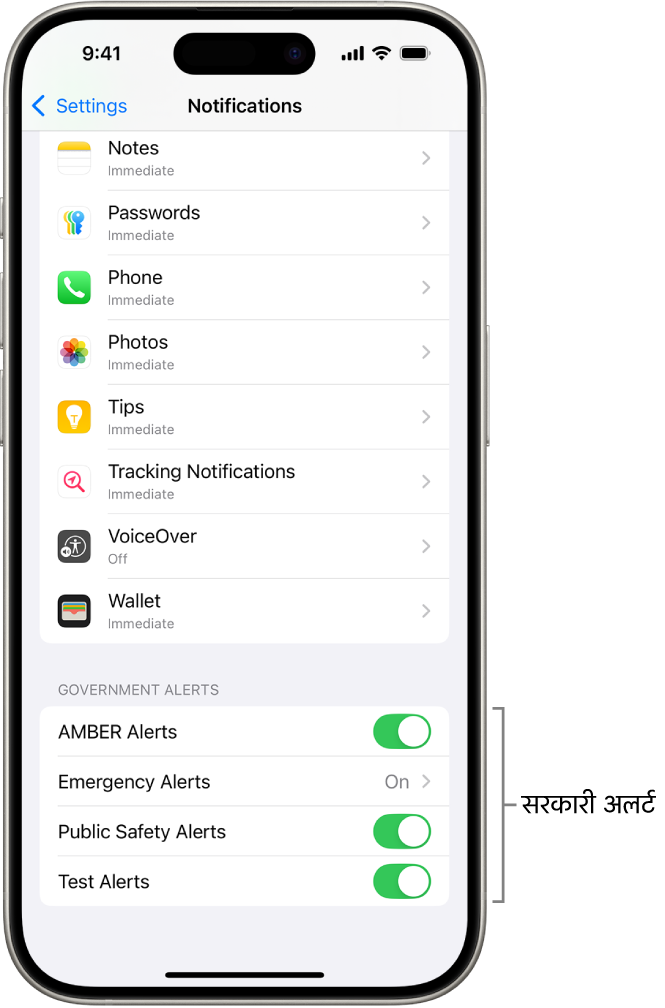Switch off Test Alerts
This screenshot has height=1008, width=665.
tap(402, 882)
